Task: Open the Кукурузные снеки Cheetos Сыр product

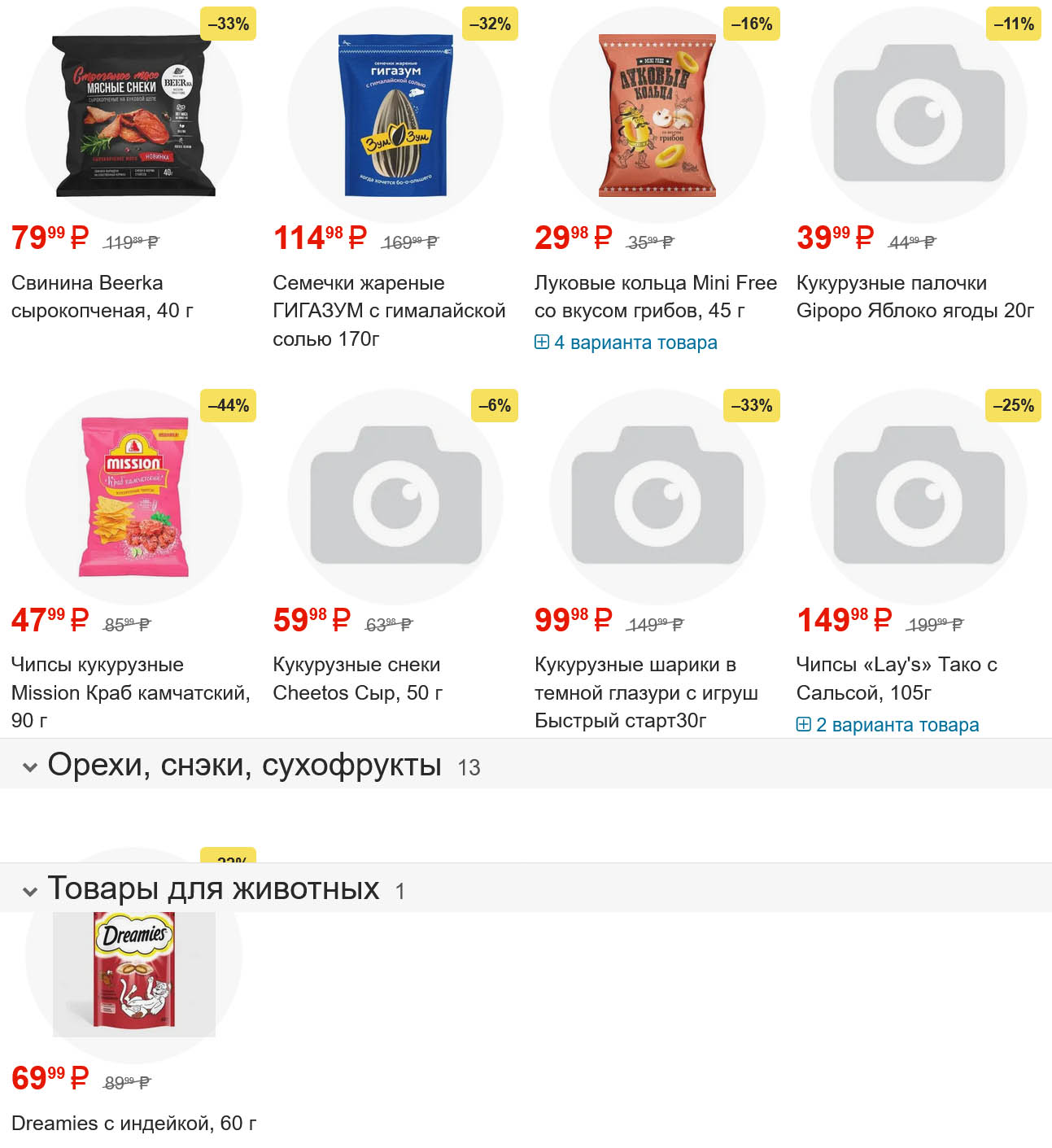Action: coord(357,679)
